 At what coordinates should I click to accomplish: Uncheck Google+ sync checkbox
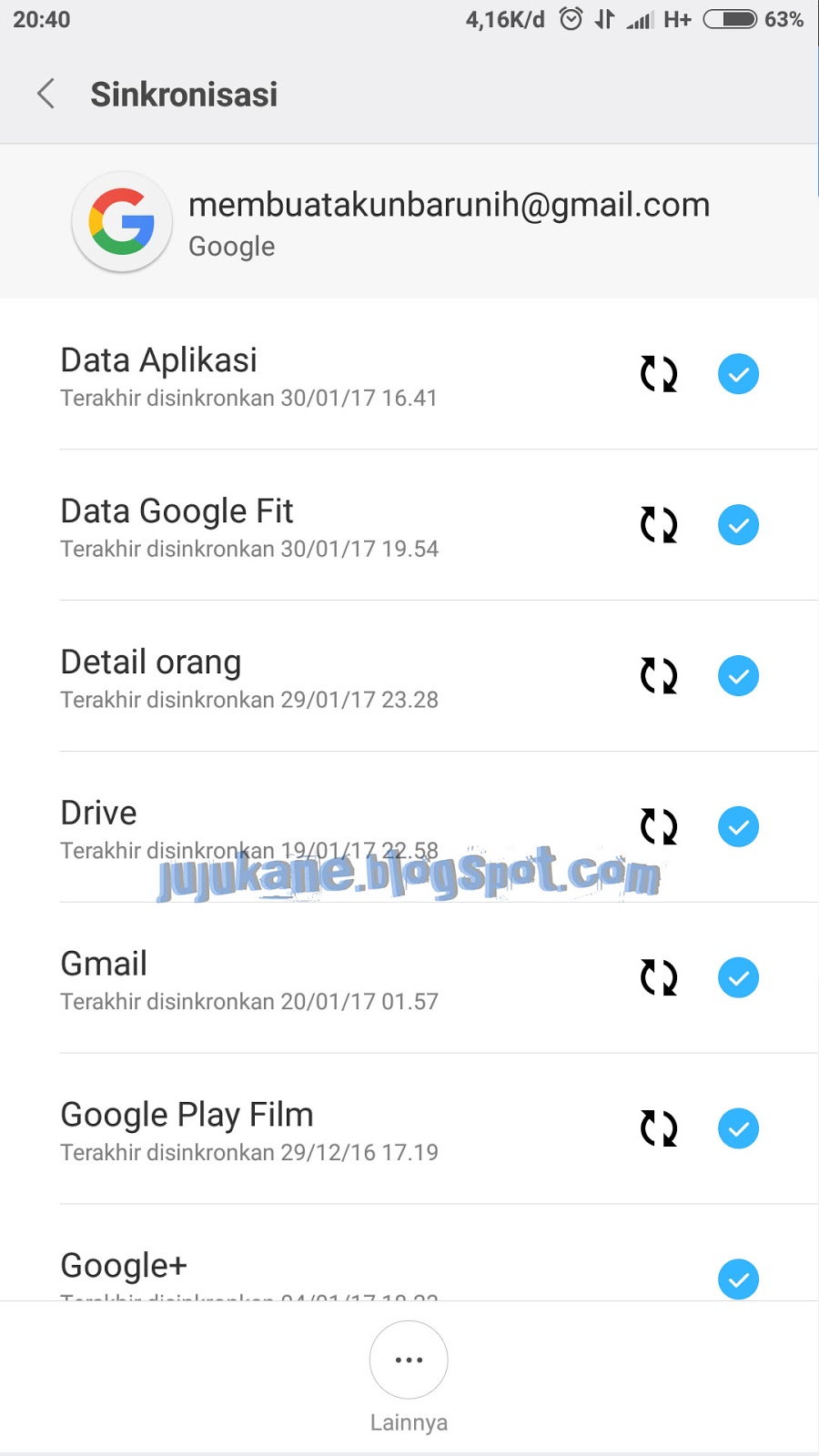click(738, 1279)
